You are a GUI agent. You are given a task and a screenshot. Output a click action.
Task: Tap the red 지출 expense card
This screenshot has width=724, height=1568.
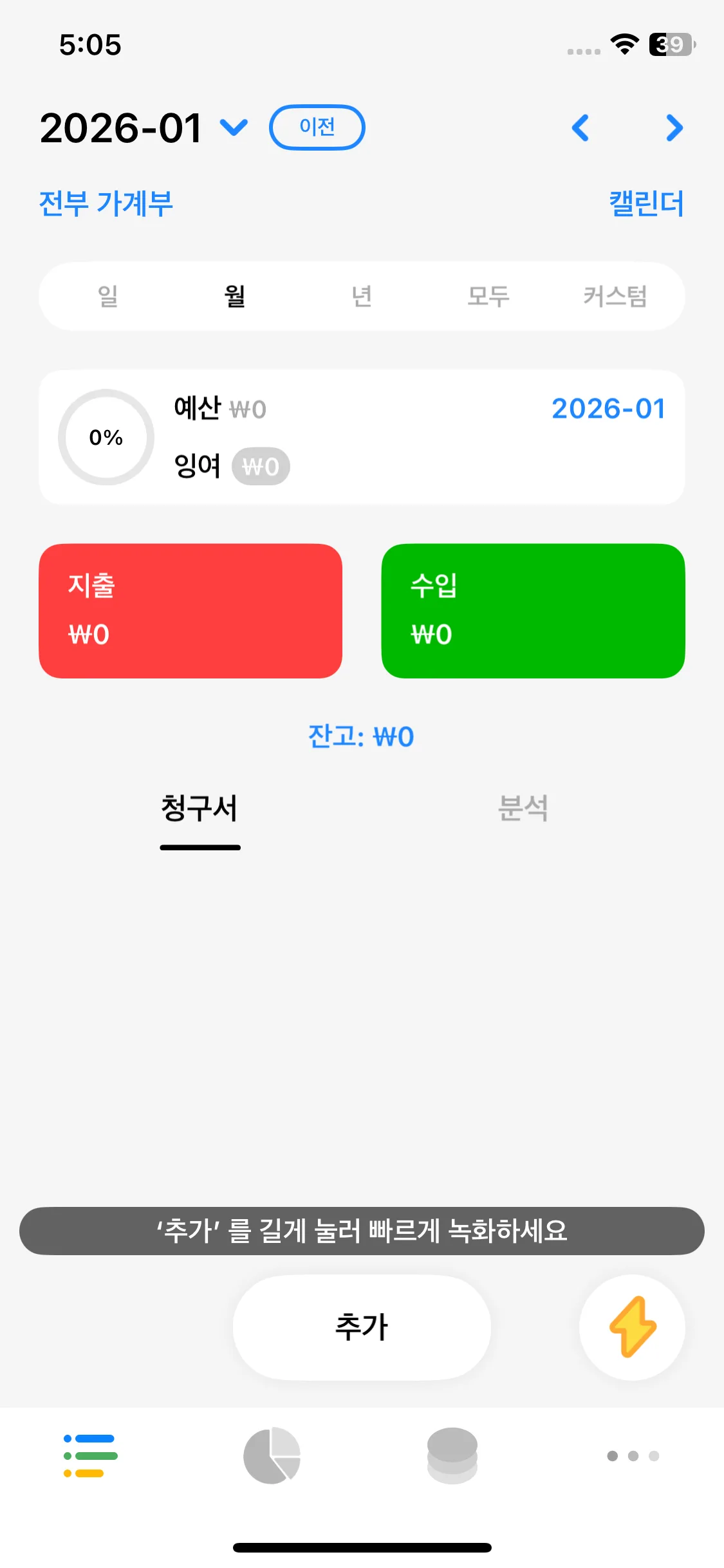pyautogui.click(x=191, y=610)
